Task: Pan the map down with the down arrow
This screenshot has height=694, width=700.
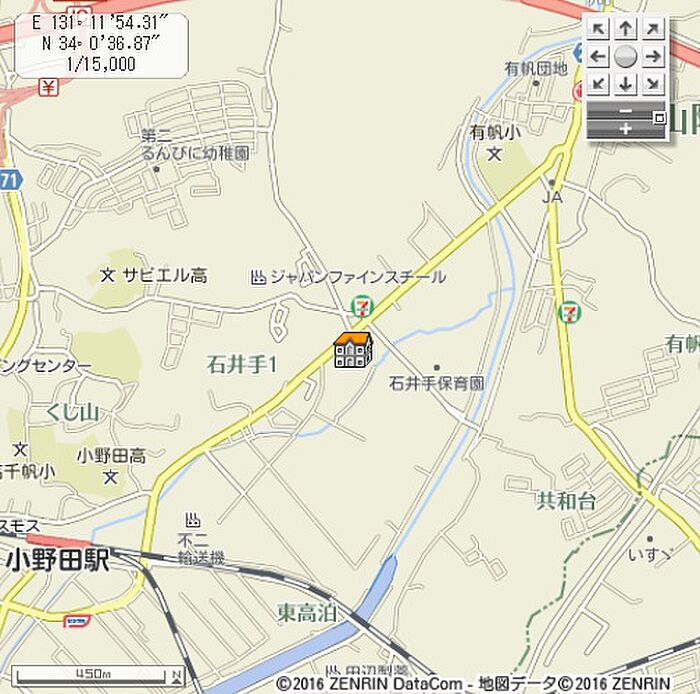Action: (x=625, y=83)
